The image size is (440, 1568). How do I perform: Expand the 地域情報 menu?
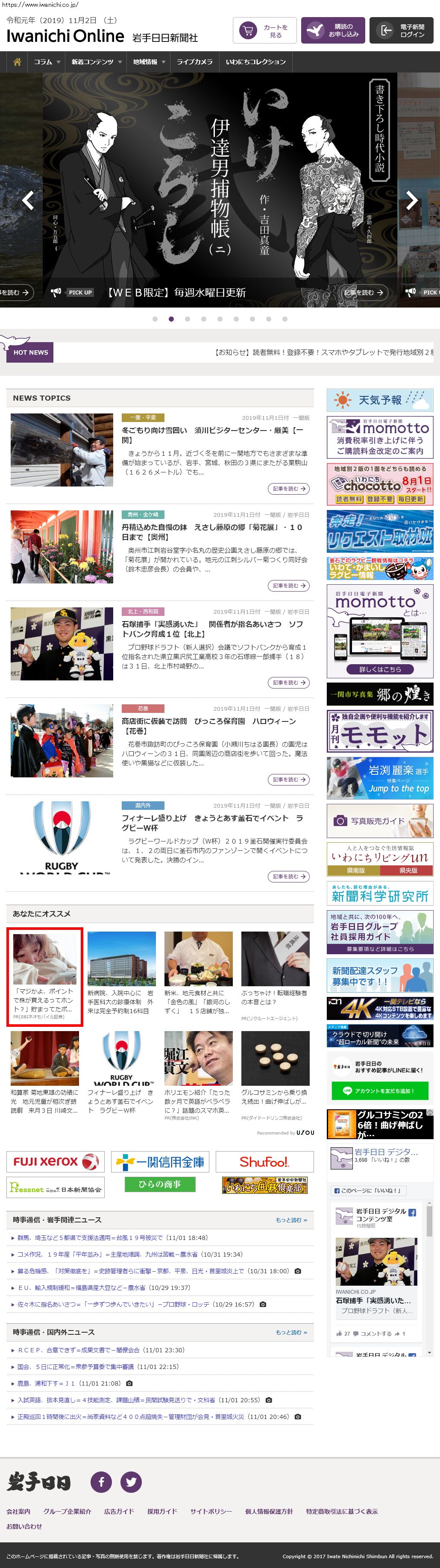[x=149, y=62]
